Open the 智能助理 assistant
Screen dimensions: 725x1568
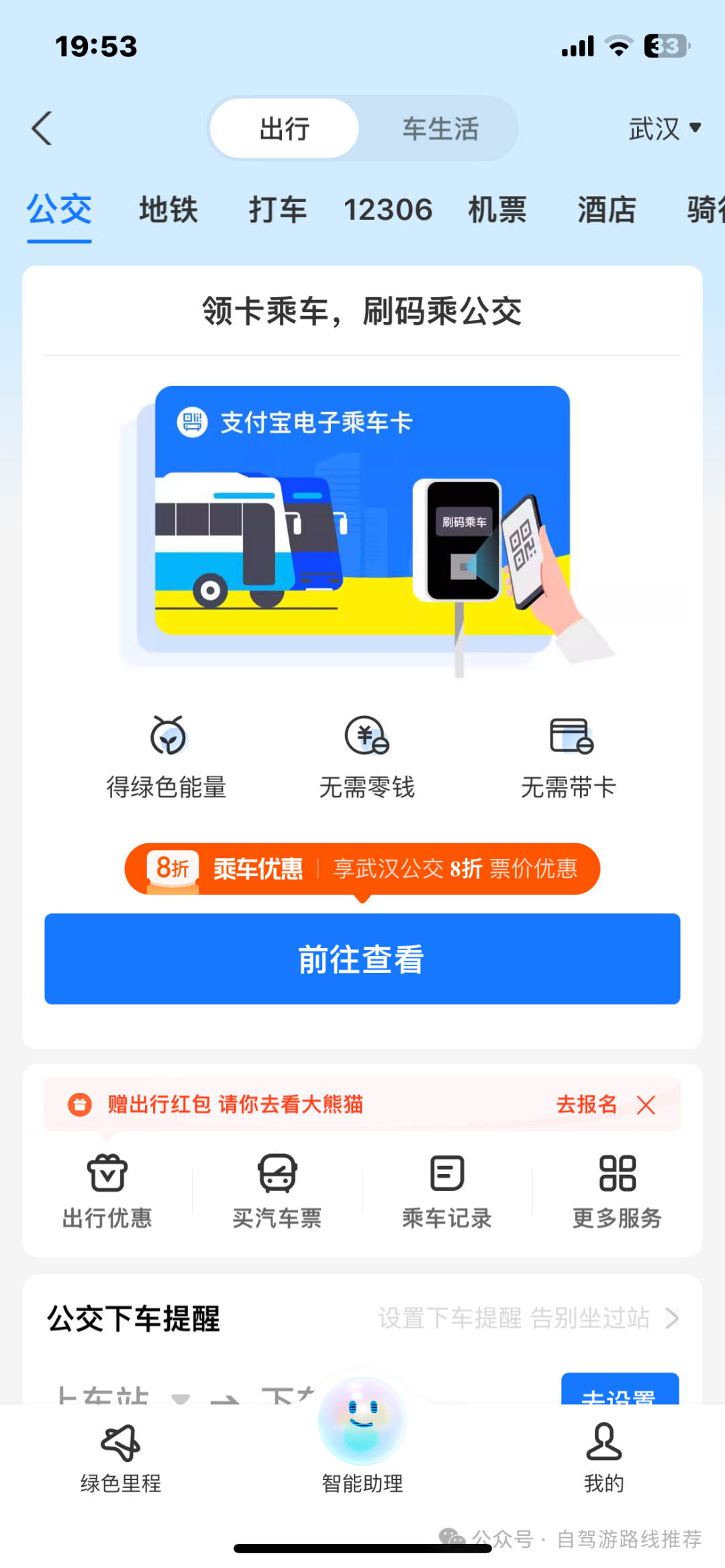click(362, 1436)
